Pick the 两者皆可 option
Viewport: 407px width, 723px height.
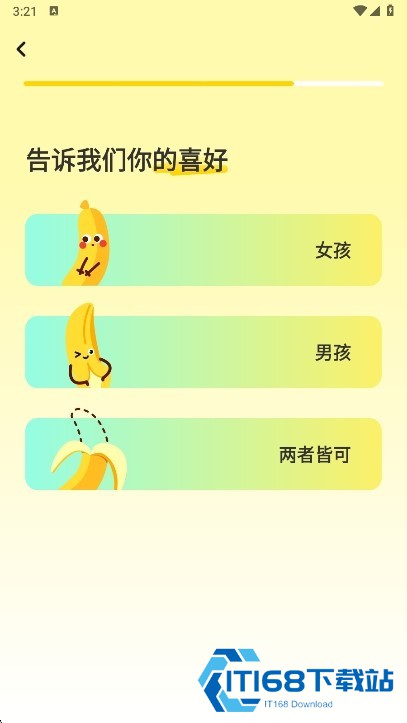[203, 454]
